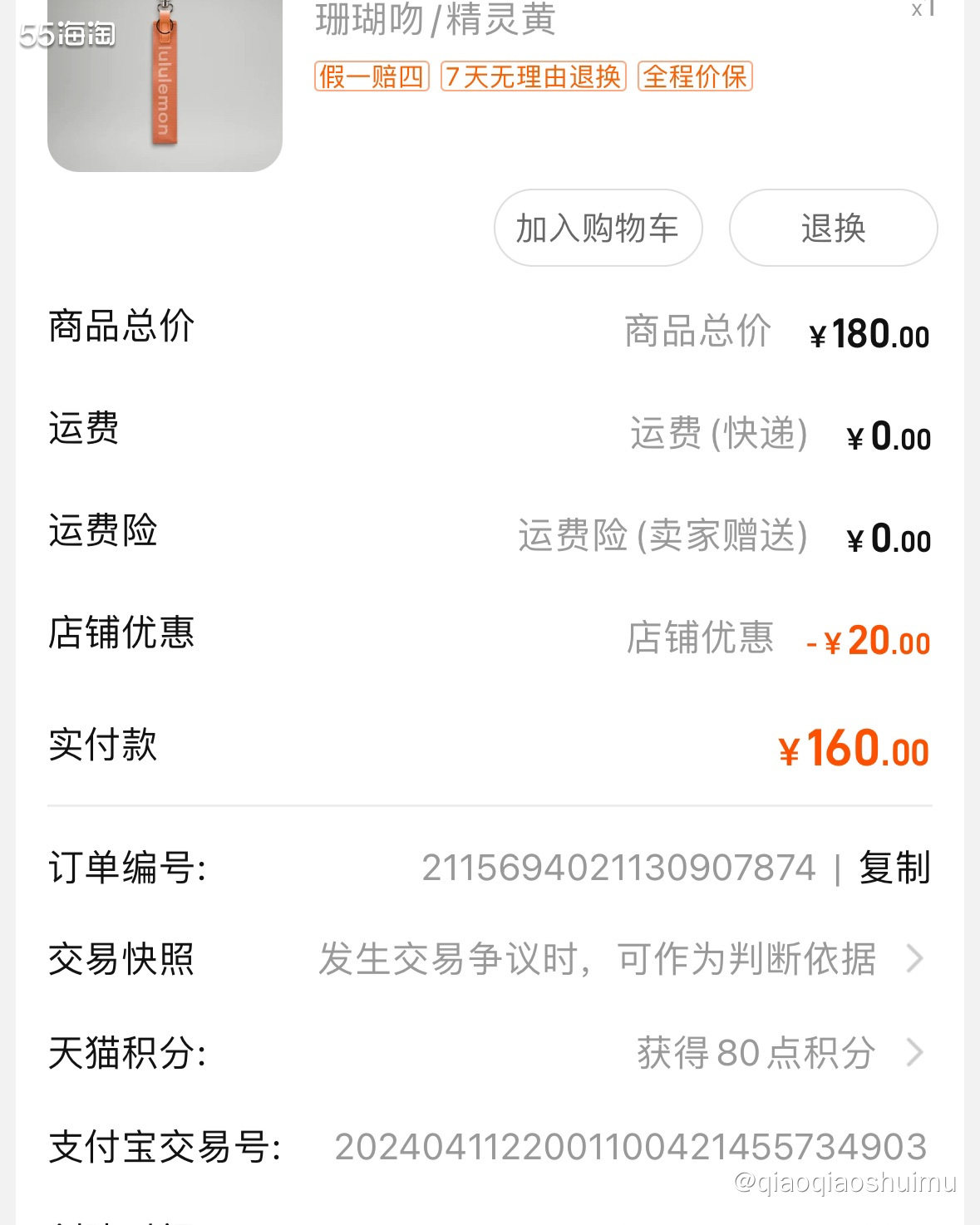Click the 加入购物车 button
This screenshot has height=1225, width=980.
pyautogui.click(x=597, y=228)
